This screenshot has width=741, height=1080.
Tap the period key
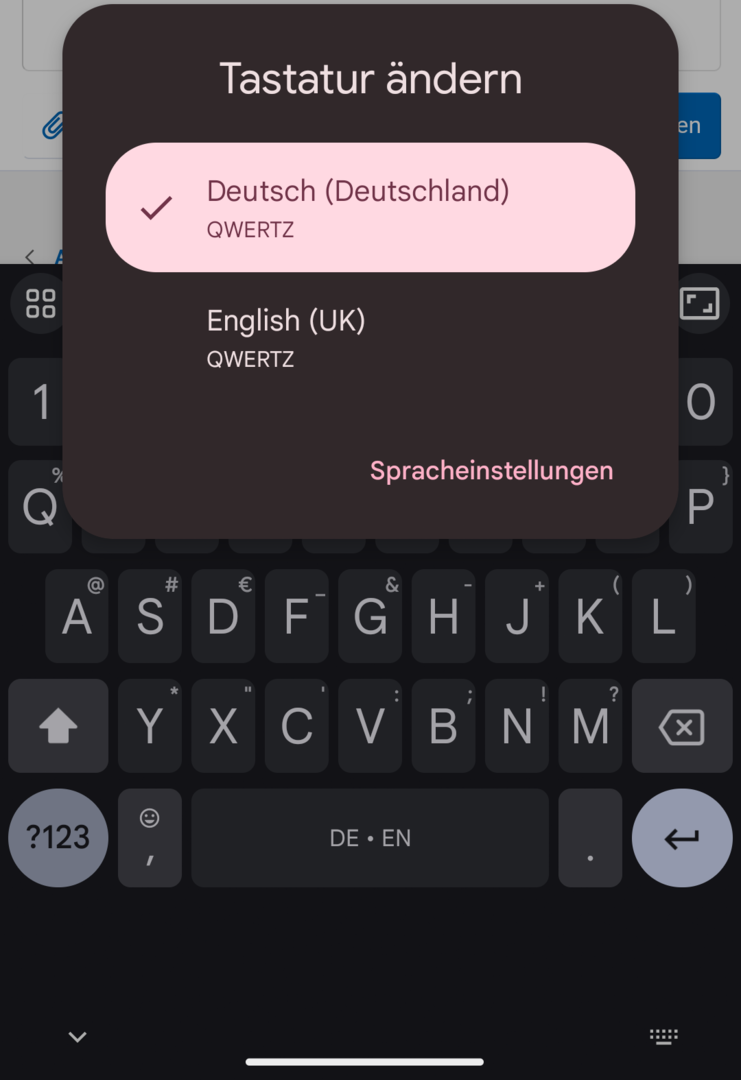[x=590, y=838]
